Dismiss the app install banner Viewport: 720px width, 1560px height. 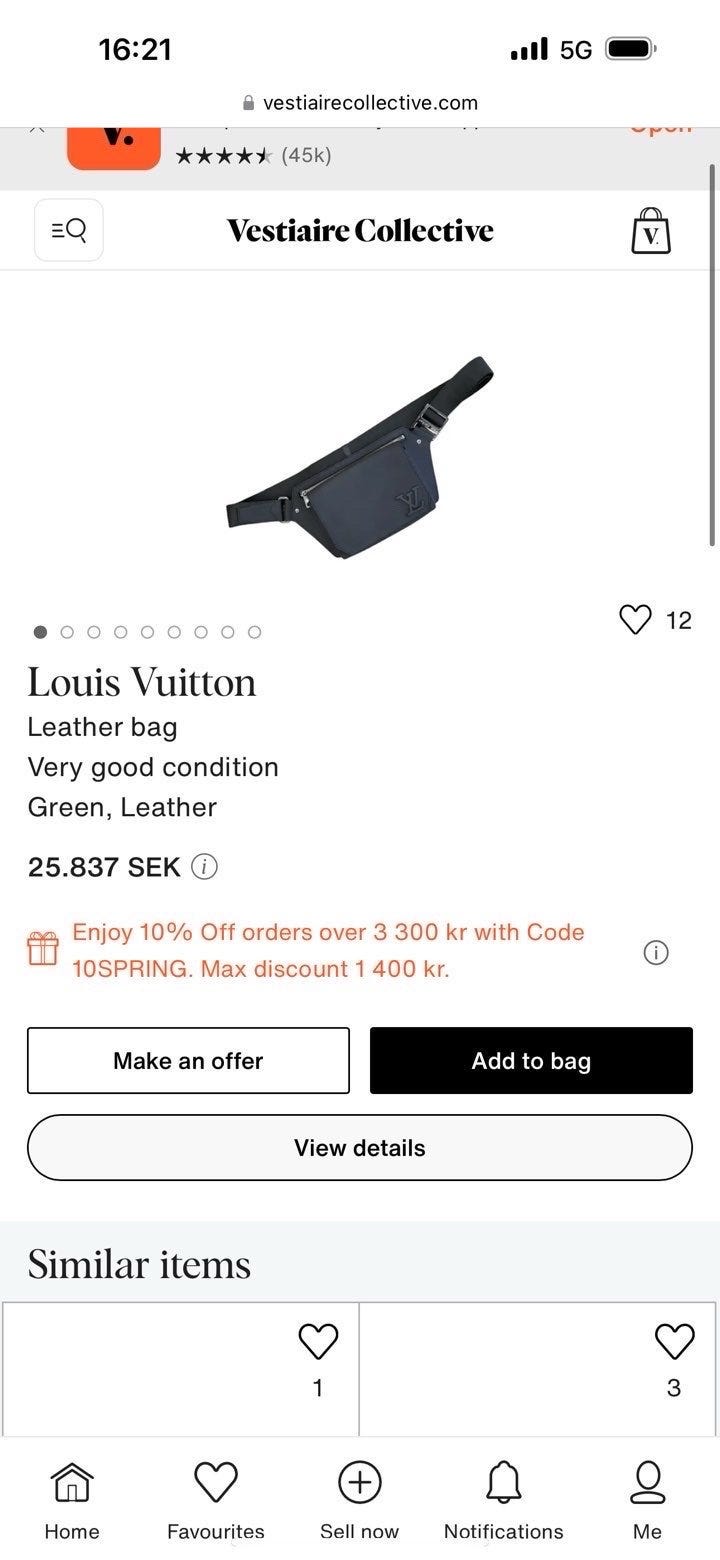tap(36, 130)
